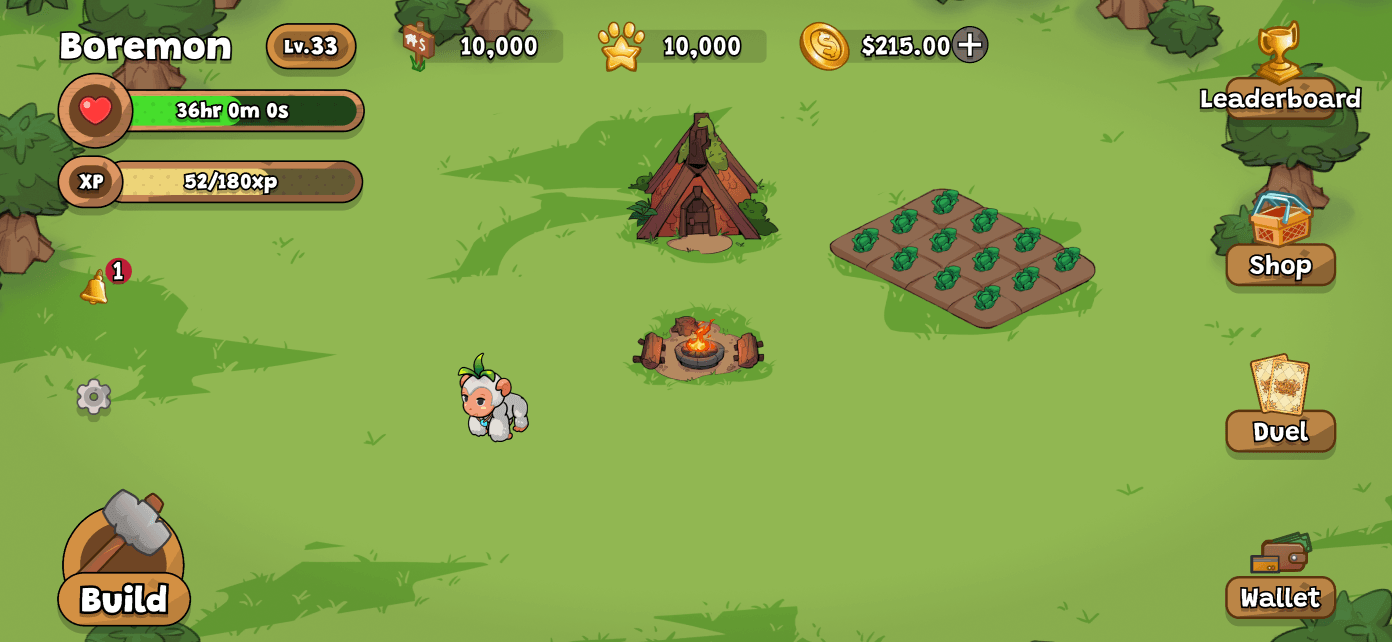Open the notifications bell

[x=95, y=288]
